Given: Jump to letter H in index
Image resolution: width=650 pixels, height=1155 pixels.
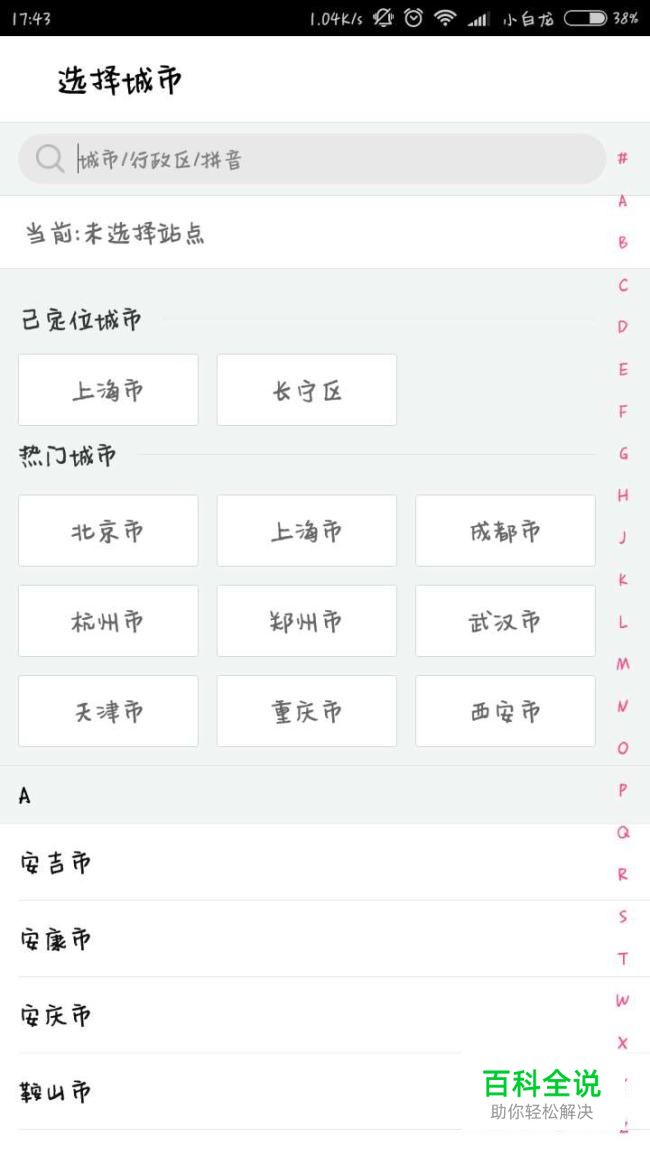Looking at the screenshot, I should coord(623,495).
